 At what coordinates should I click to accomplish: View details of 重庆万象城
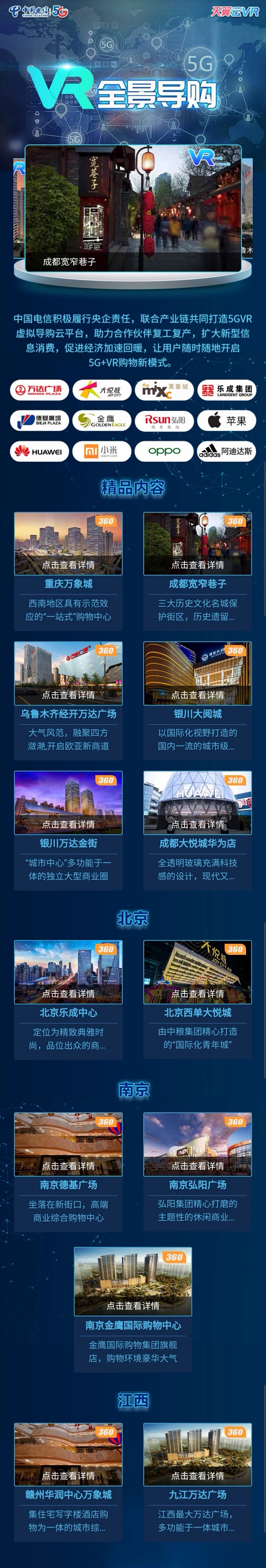[68, 544]
